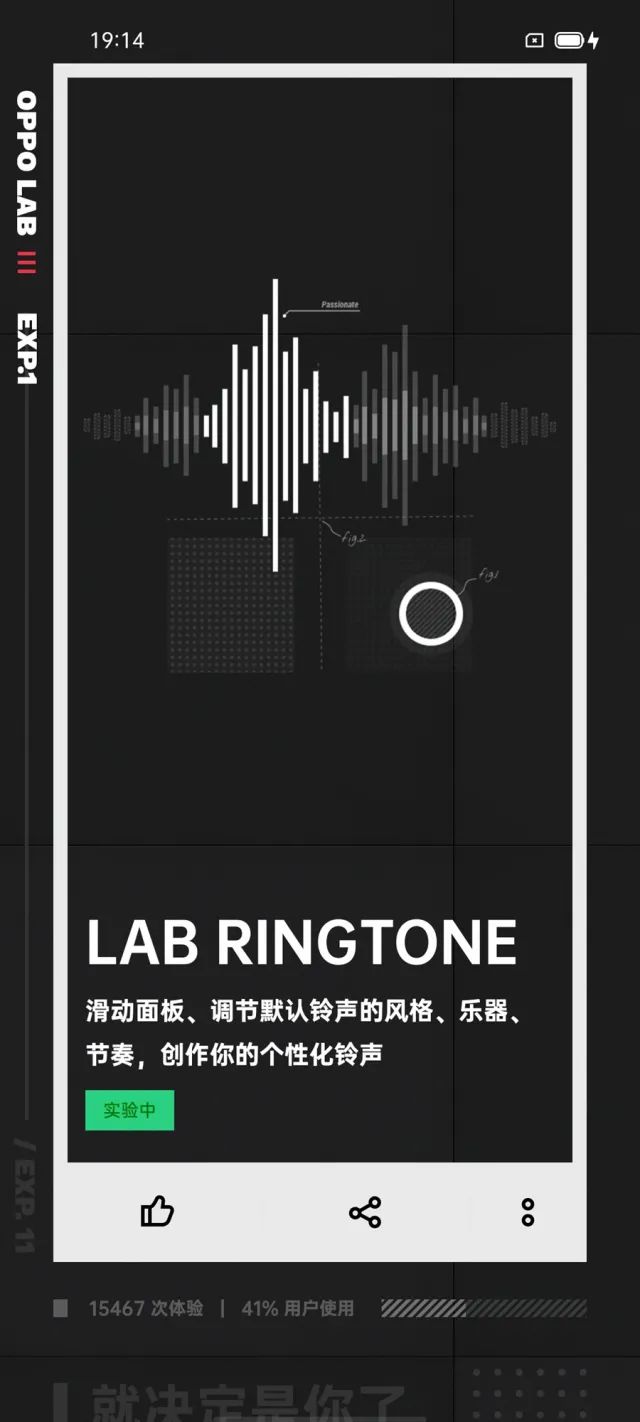Like the LAB RINGTONE experiment
The width and height of the screenshot is (640, 1422).
157,1212
